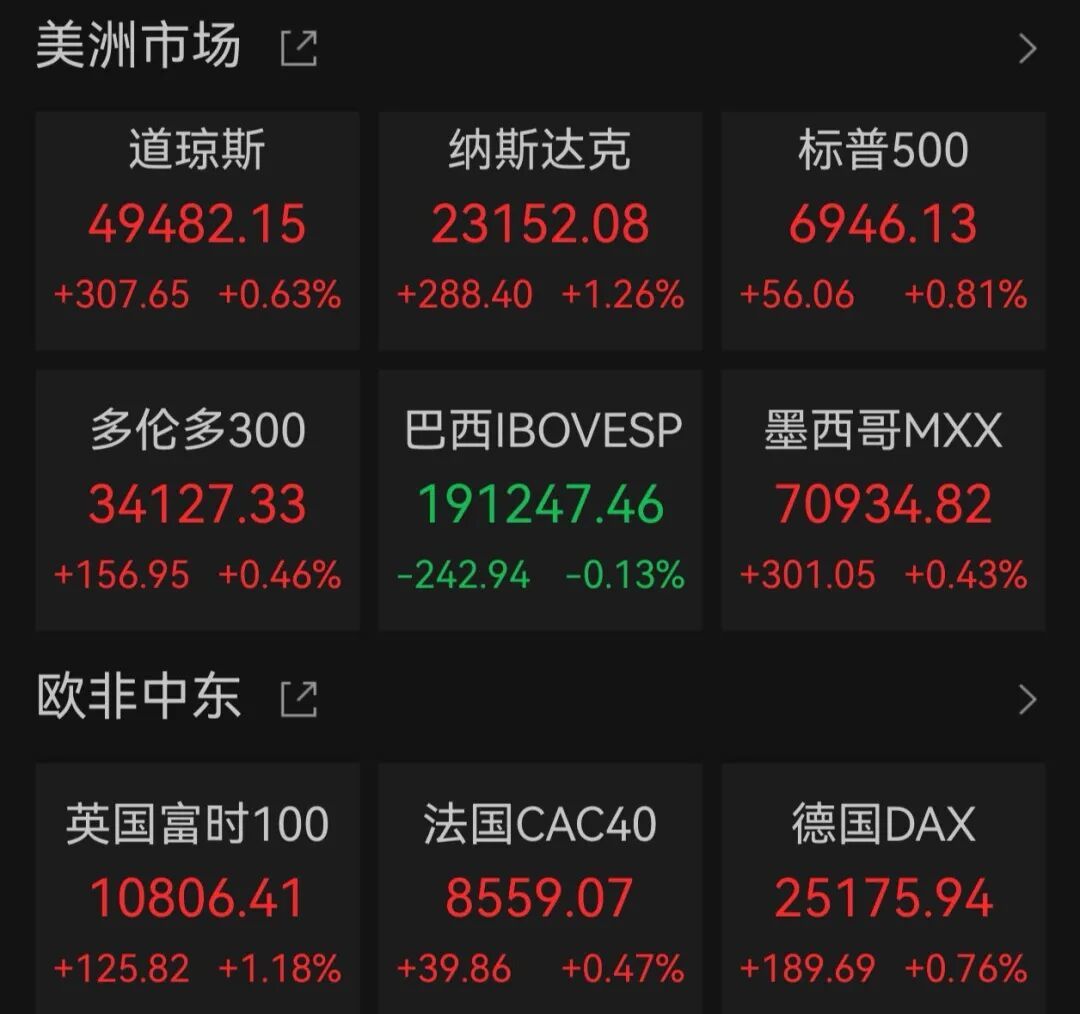View the 纳斯达克 index details
The image size is (1080, 1014).
click(x=540, y=230)
